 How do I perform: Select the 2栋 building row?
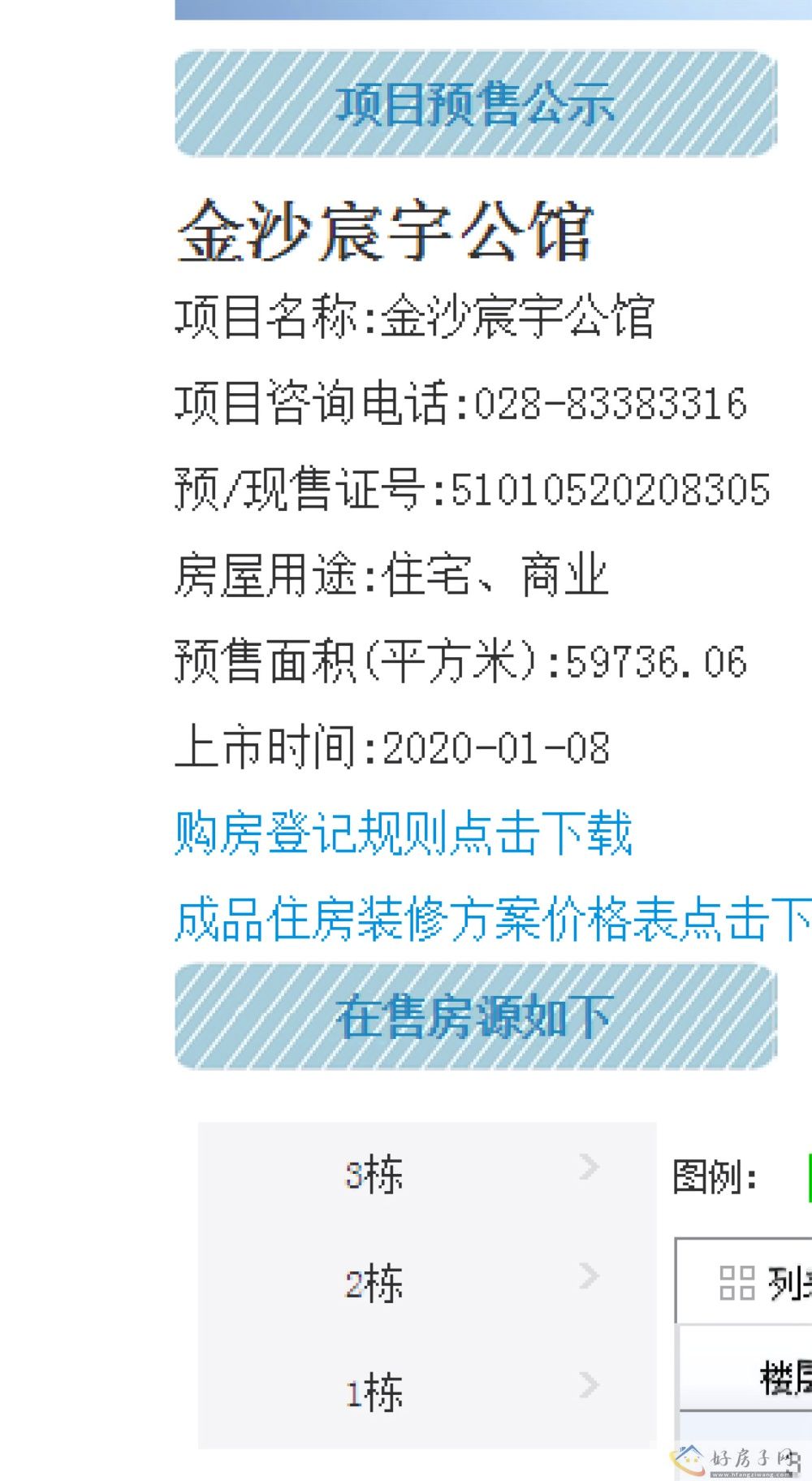(427, 1283)
